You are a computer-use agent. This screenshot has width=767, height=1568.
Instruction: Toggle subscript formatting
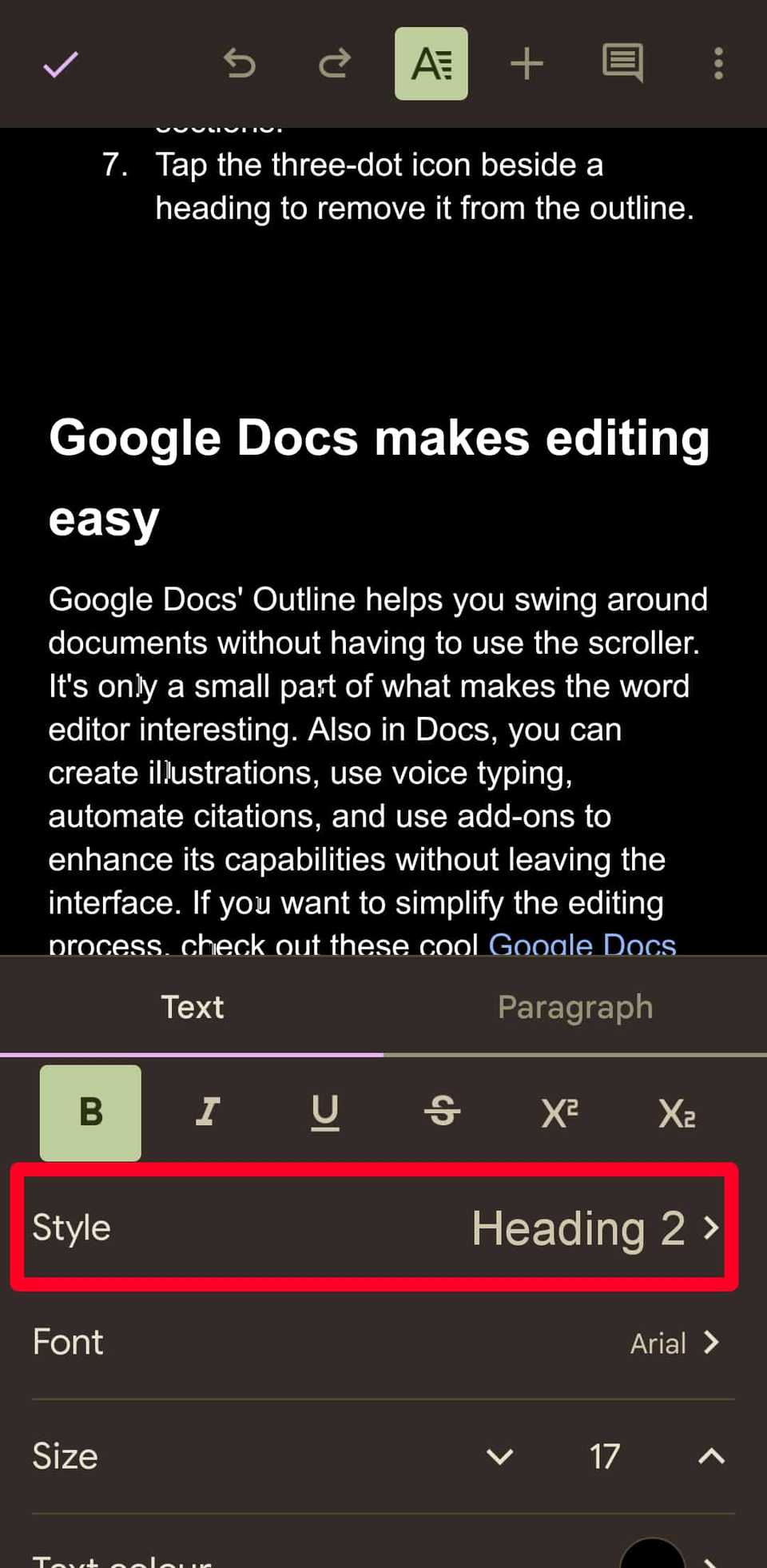(x=676, y=1112)
